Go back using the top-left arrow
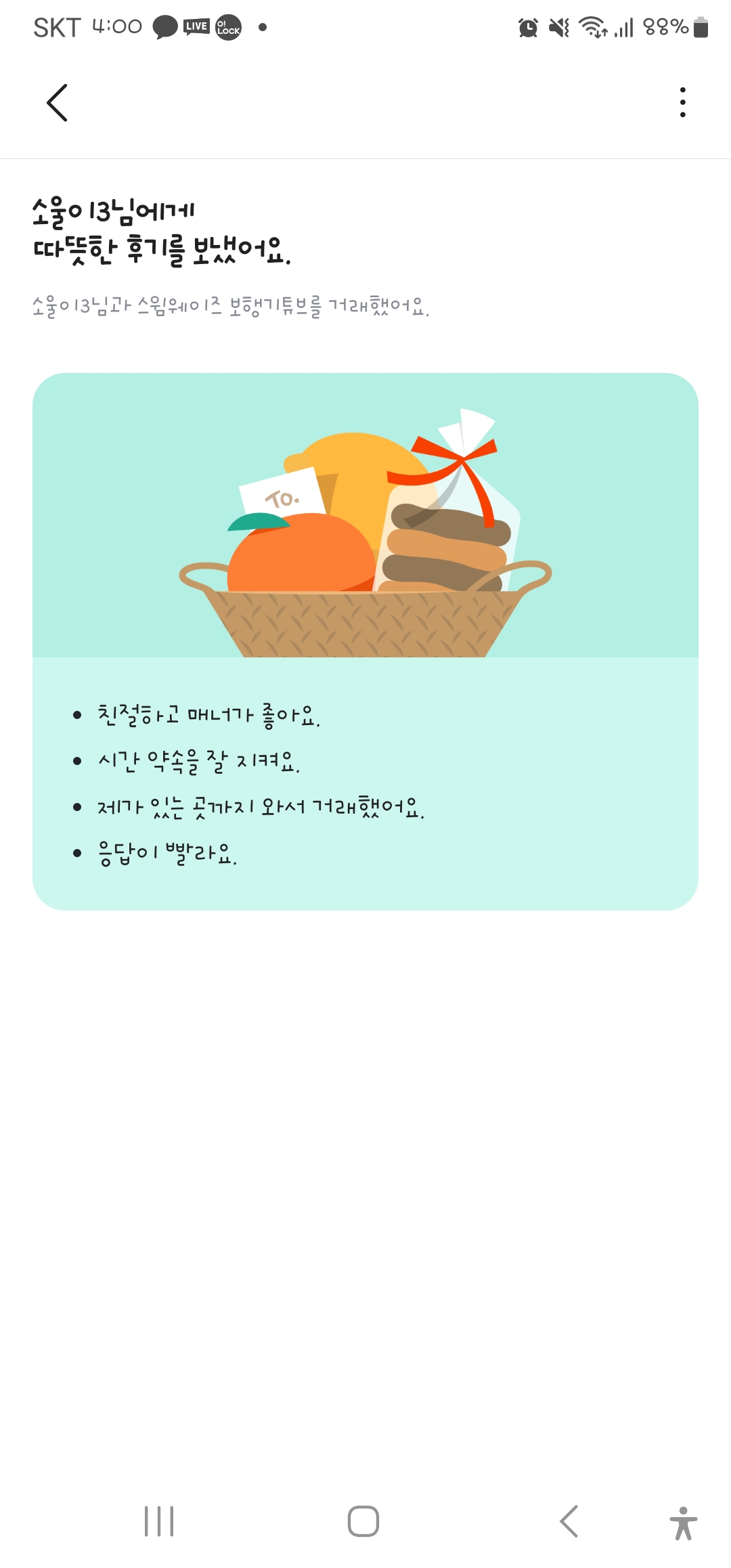This screenshot has width=731, height=1568. [57, 103]
